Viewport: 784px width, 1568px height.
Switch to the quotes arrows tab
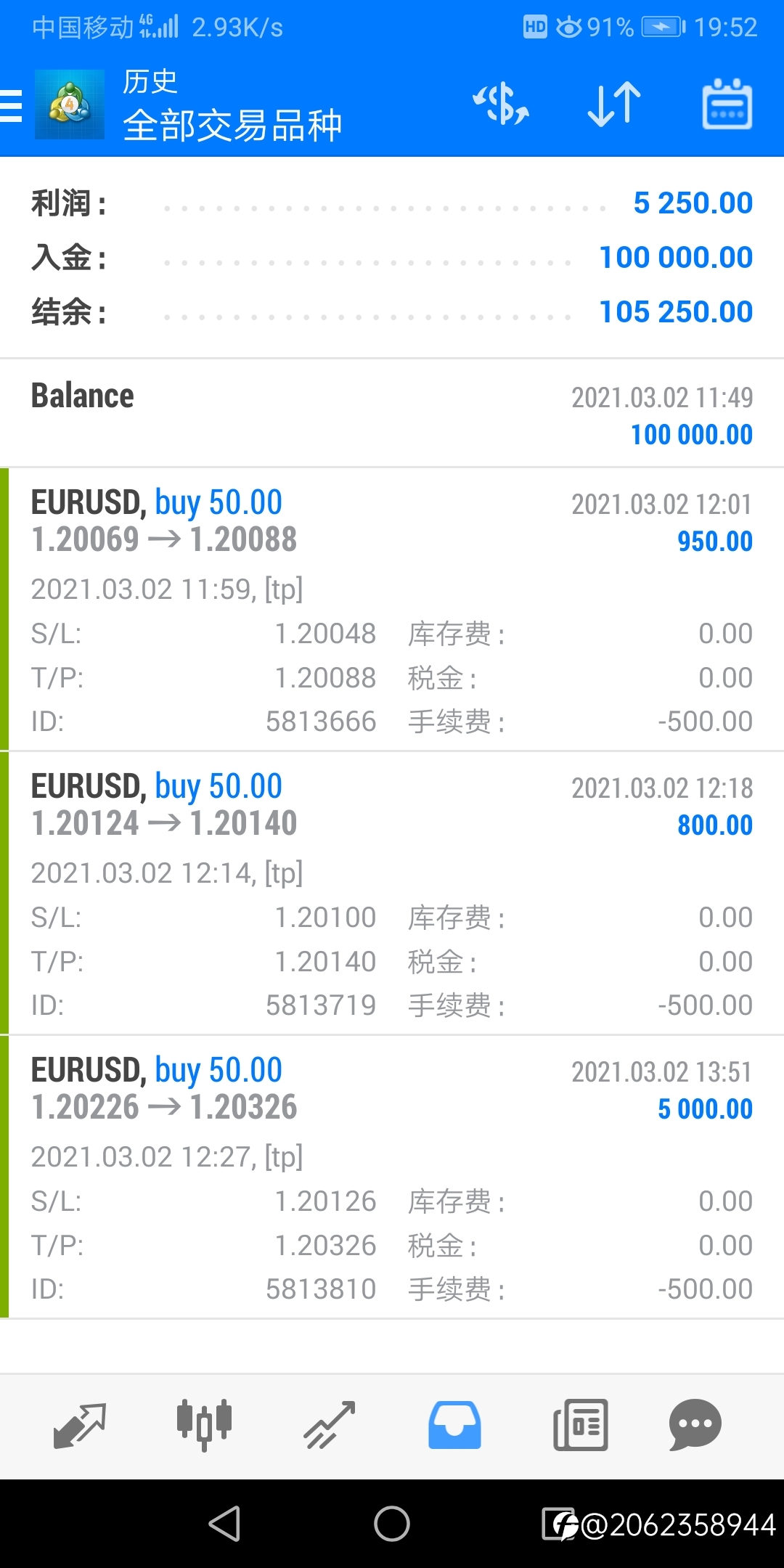(x=80, y=1425)
